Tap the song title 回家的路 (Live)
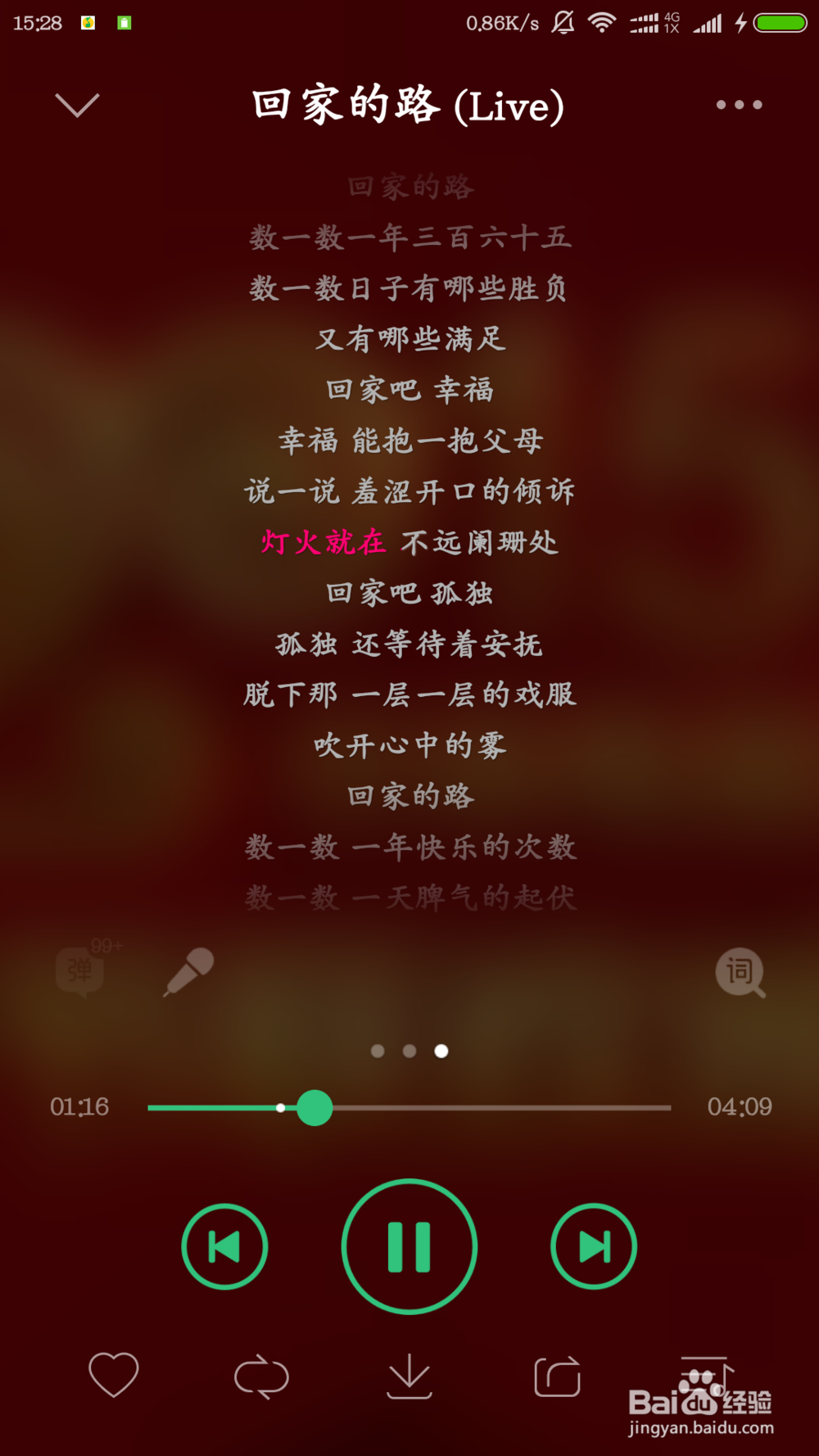 click(408, 105)
